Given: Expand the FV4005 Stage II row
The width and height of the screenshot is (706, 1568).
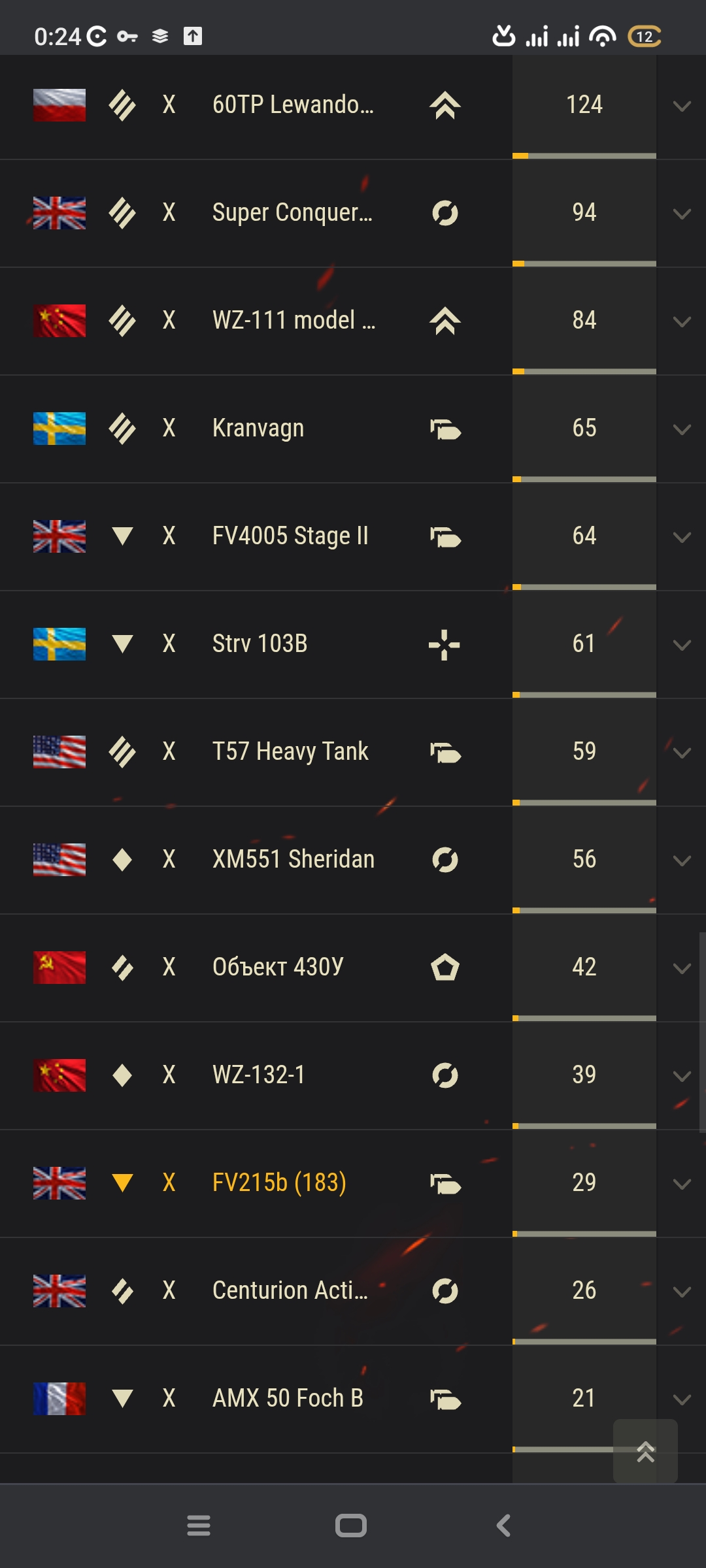Looking at the screenshot, I should [682, 537].
